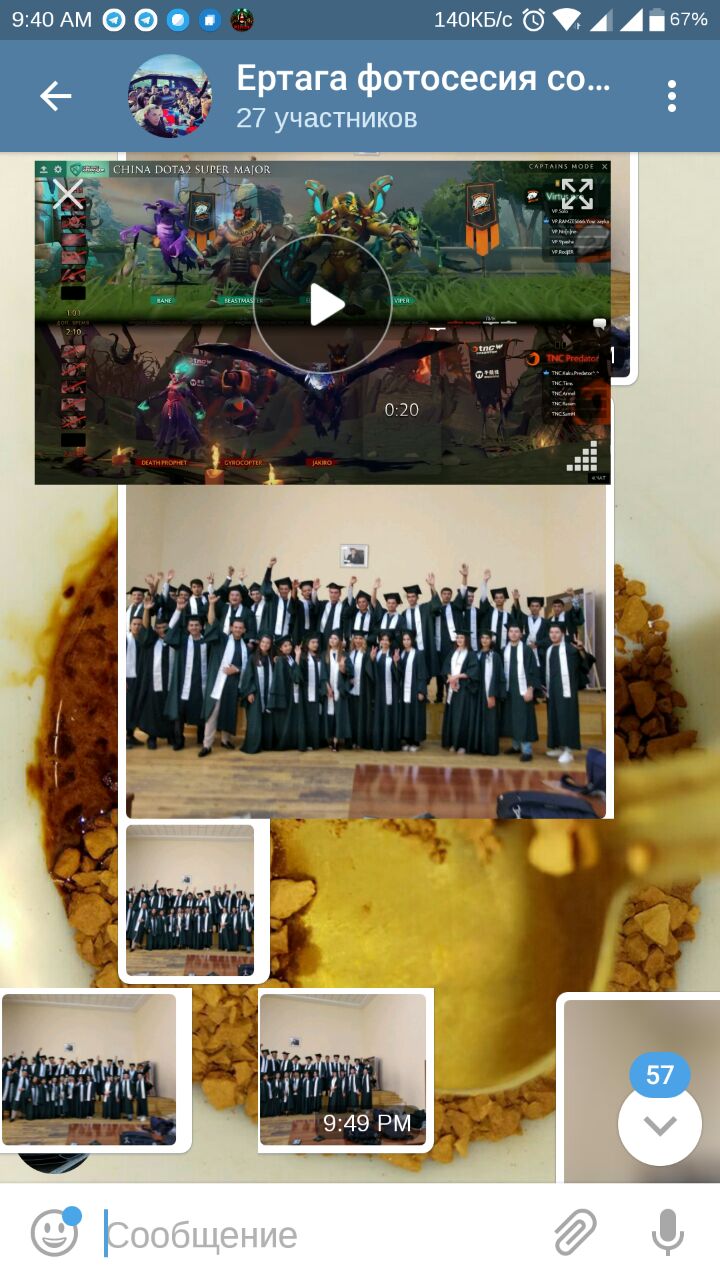Go back from the group chat
The image size is (720, 1280).
coord(55,97)
